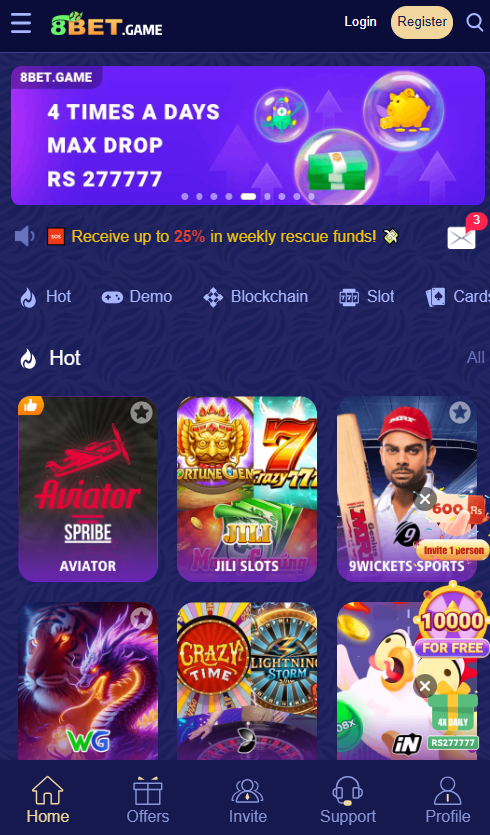View All hot games
Image resolution: width=490 pixels, height=835 pixels.
[x=476, y=358]
